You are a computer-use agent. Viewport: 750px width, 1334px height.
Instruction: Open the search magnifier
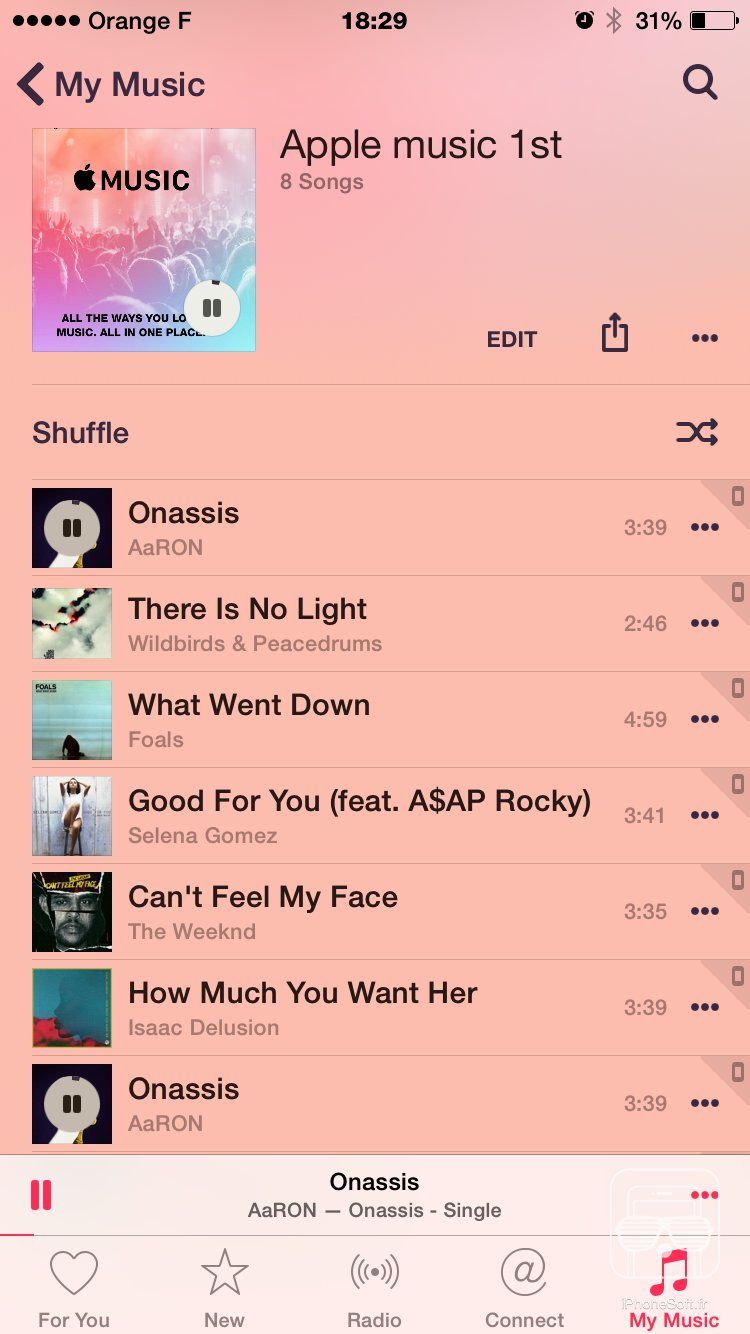(x=700, y=82)
